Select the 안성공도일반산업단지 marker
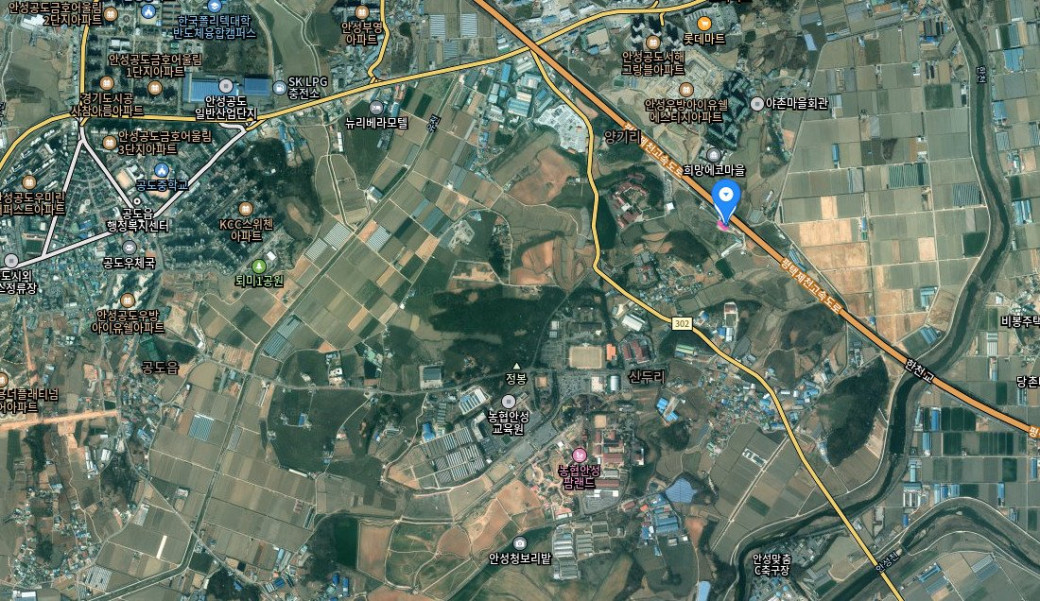The image size is (1040, 601). pos(224,87)
